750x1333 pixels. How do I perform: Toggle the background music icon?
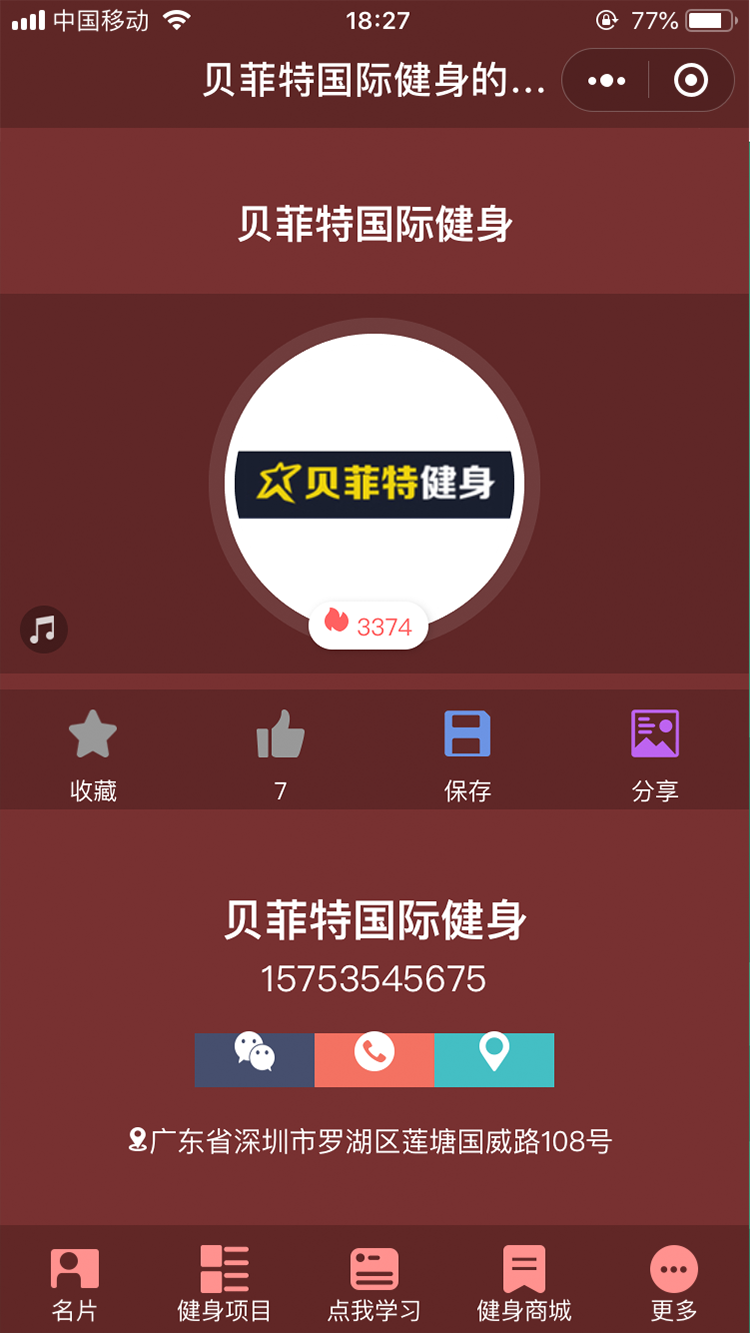[43, 629]
